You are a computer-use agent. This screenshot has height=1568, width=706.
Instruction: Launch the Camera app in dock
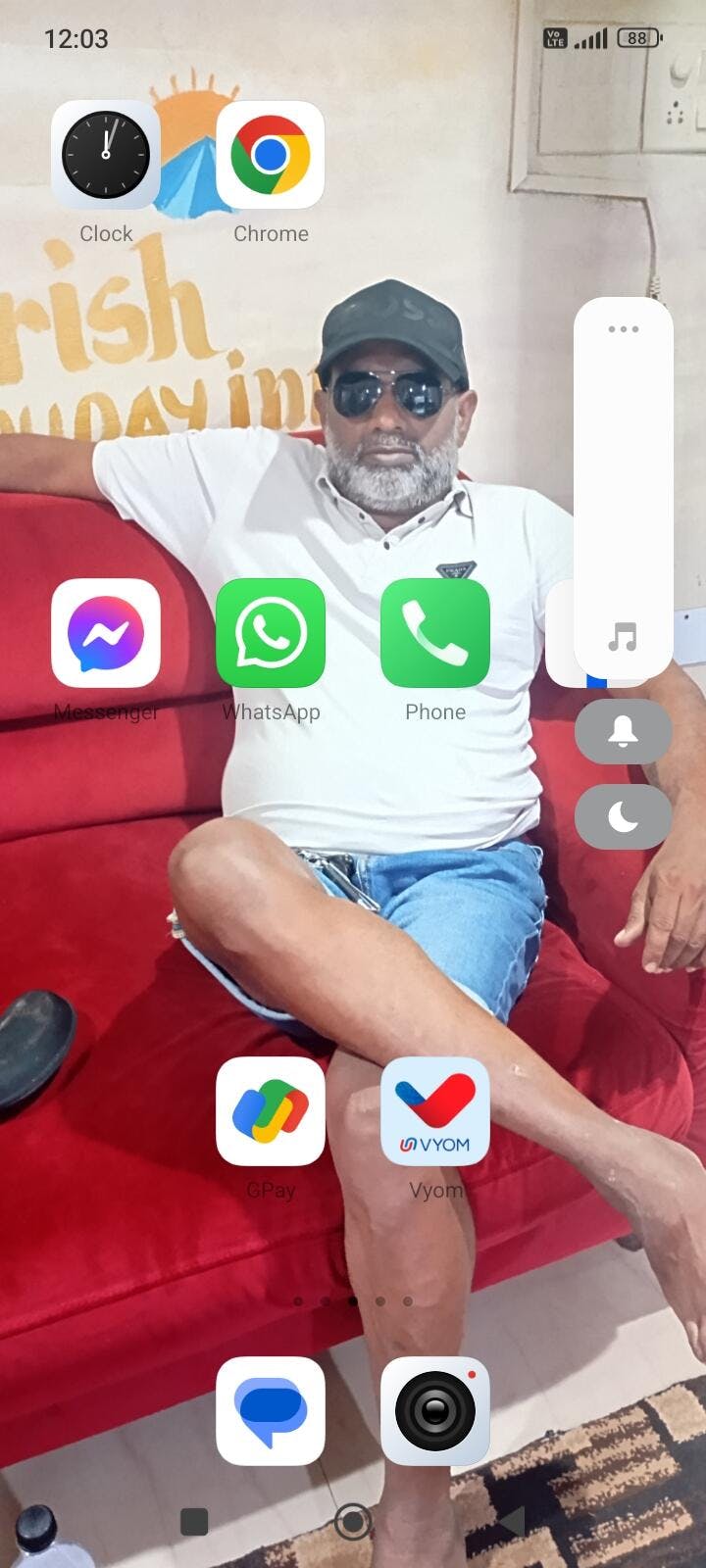pyautogui.click(x=435, y=1411)
